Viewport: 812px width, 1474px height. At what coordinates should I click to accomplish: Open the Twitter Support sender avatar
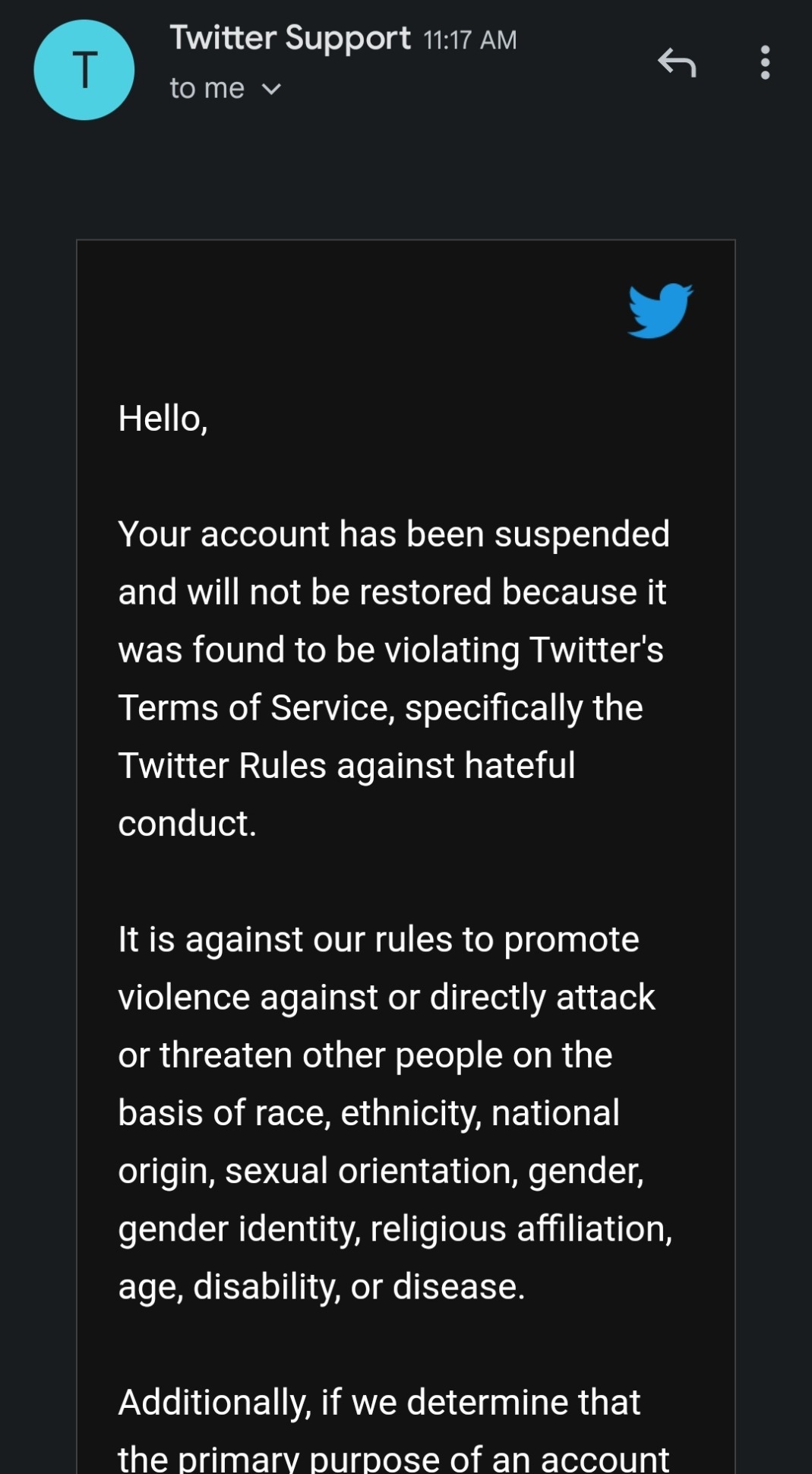pyautogui.click(x=84, y=70)
